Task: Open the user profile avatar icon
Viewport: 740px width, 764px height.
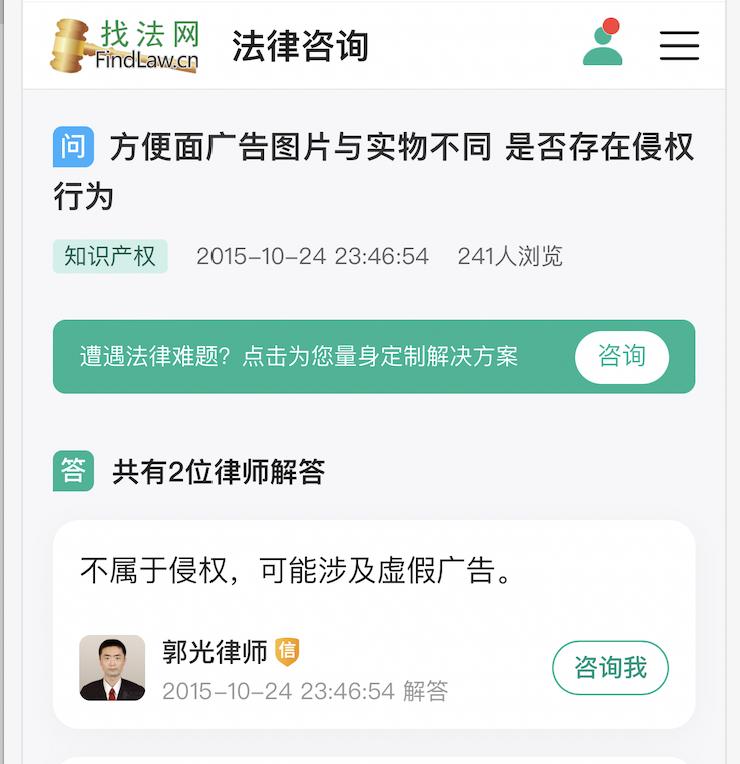Action: [x=601, y=42]
